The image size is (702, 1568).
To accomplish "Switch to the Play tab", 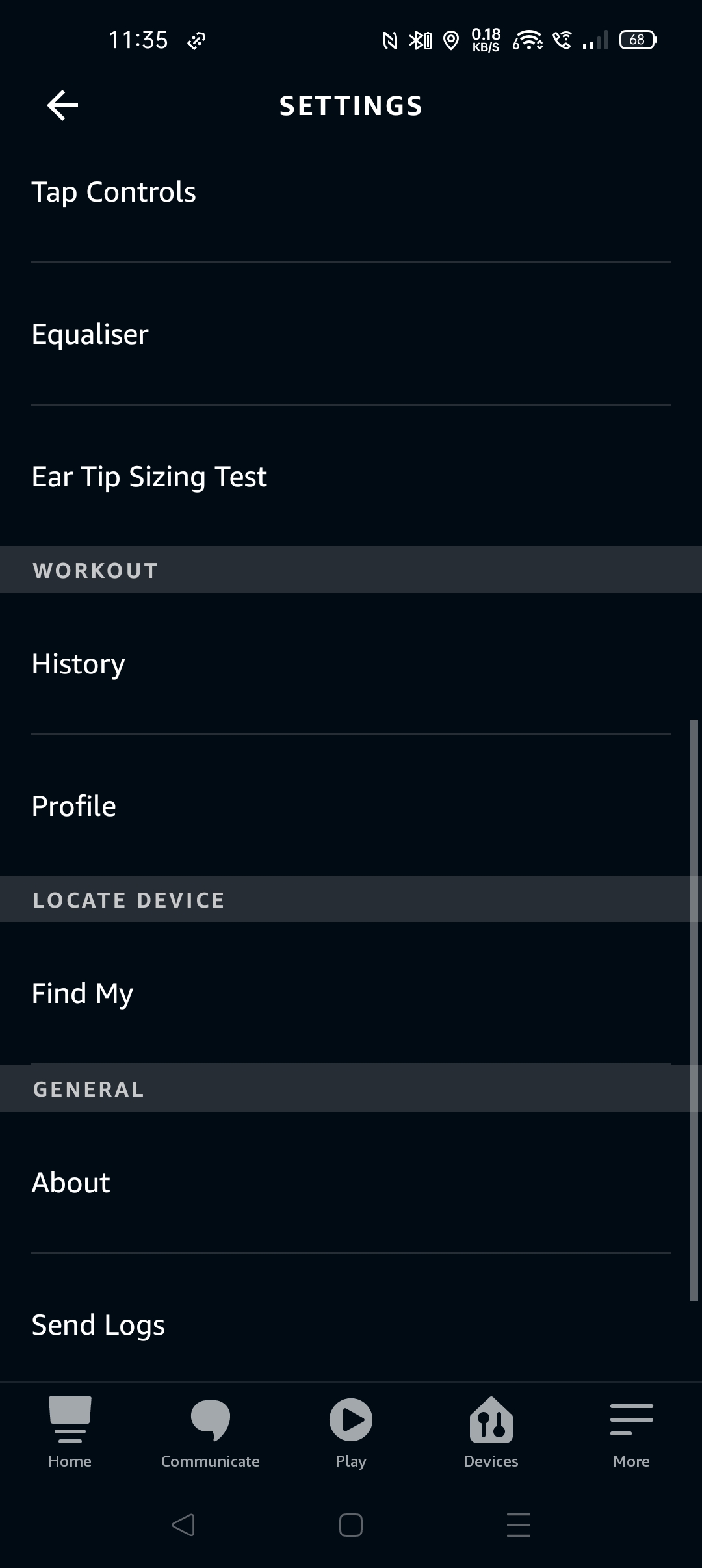I will coord(351,1433).
